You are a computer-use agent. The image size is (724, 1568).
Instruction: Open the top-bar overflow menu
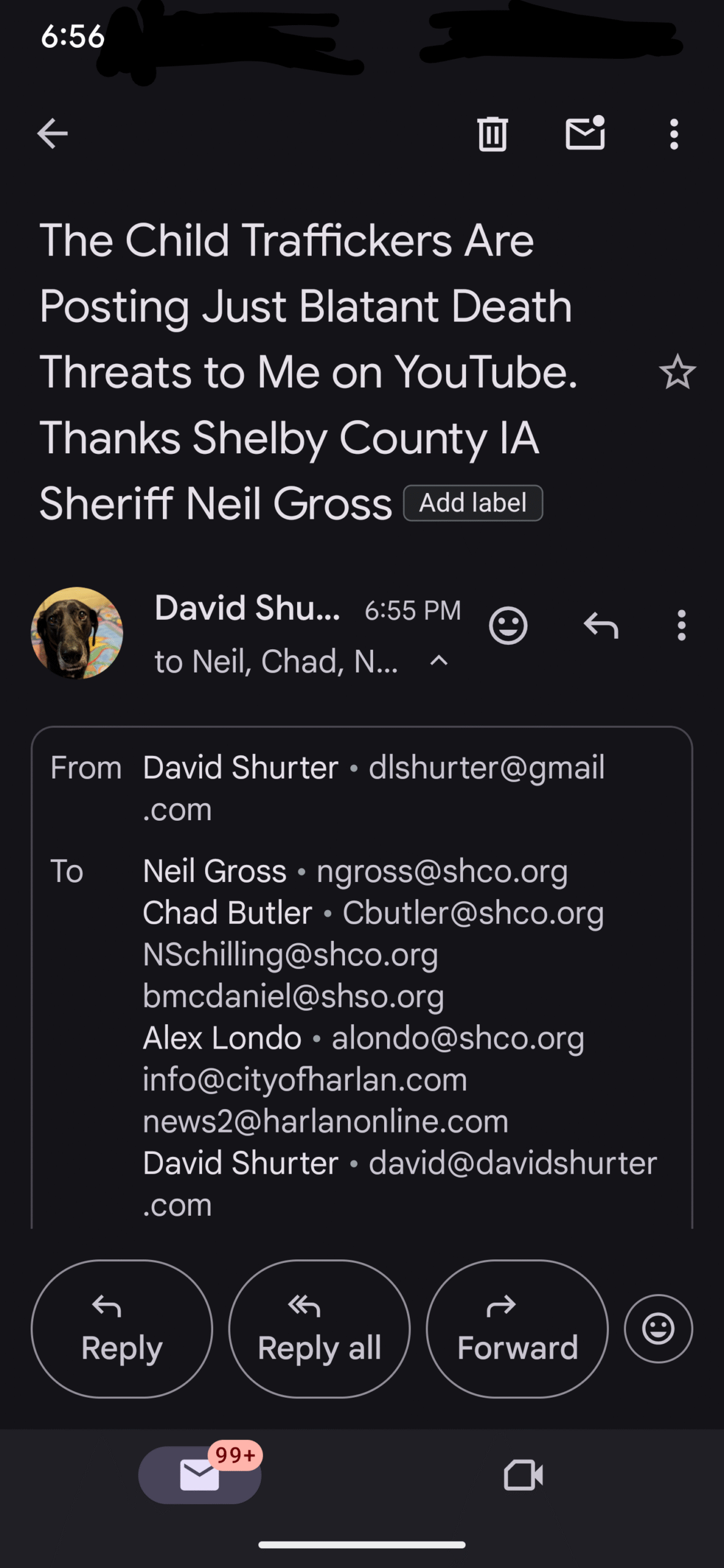click(674, 134)
